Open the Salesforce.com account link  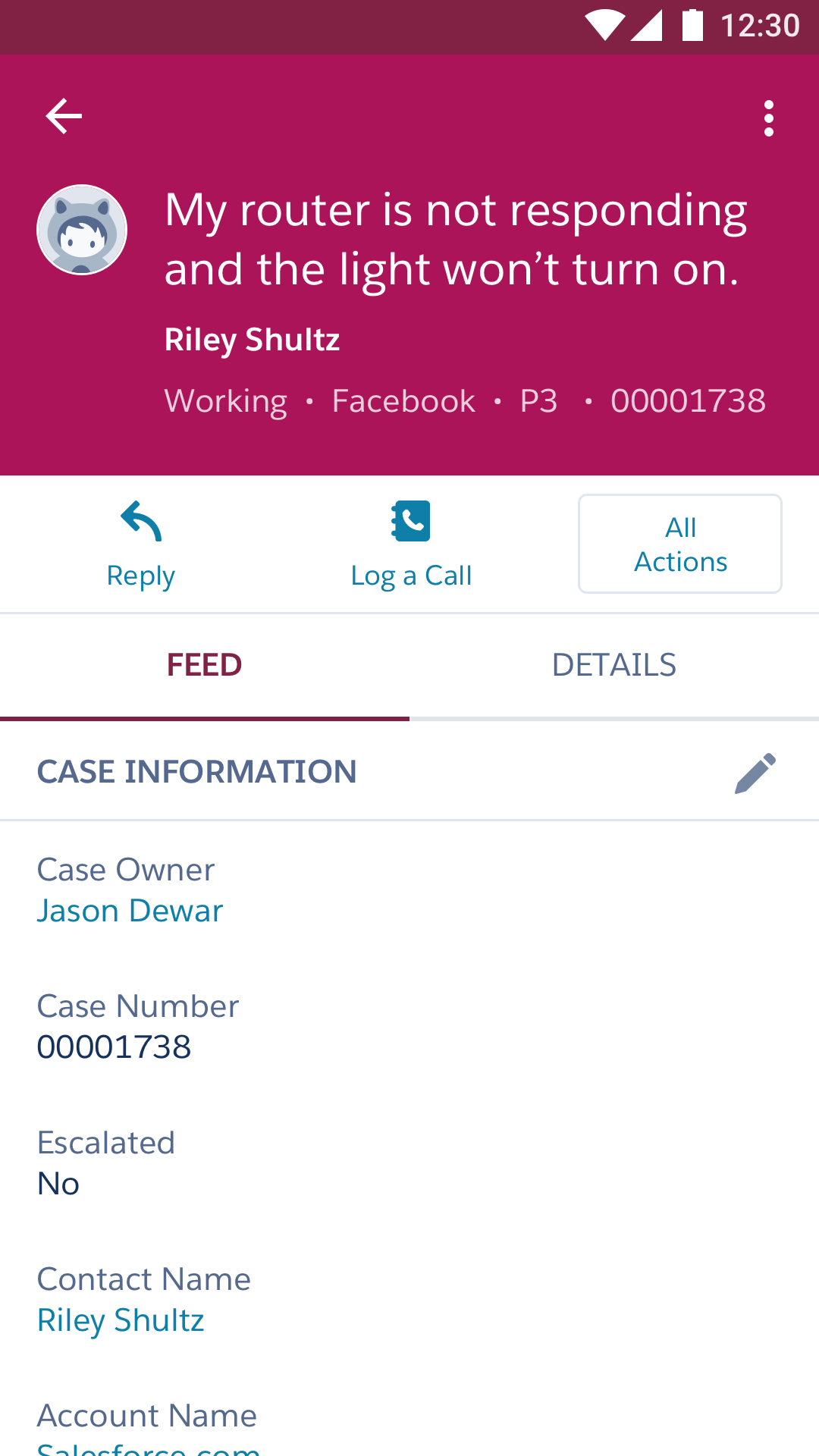149,1447
